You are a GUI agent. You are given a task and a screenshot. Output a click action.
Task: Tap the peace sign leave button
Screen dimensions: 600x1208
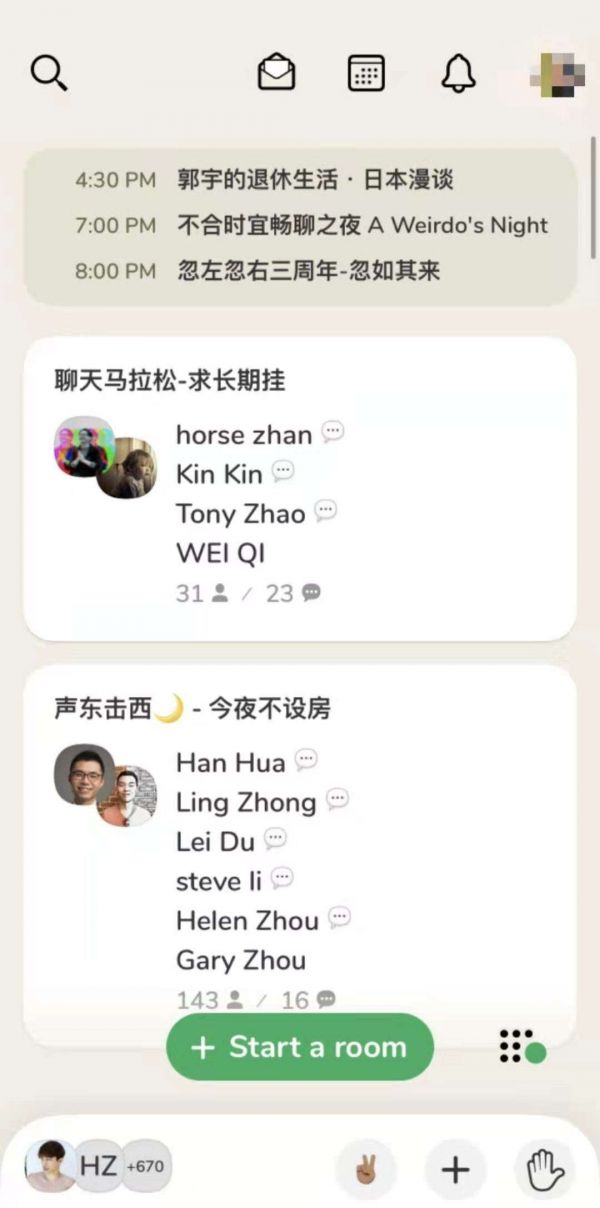tap(366, 1169)
